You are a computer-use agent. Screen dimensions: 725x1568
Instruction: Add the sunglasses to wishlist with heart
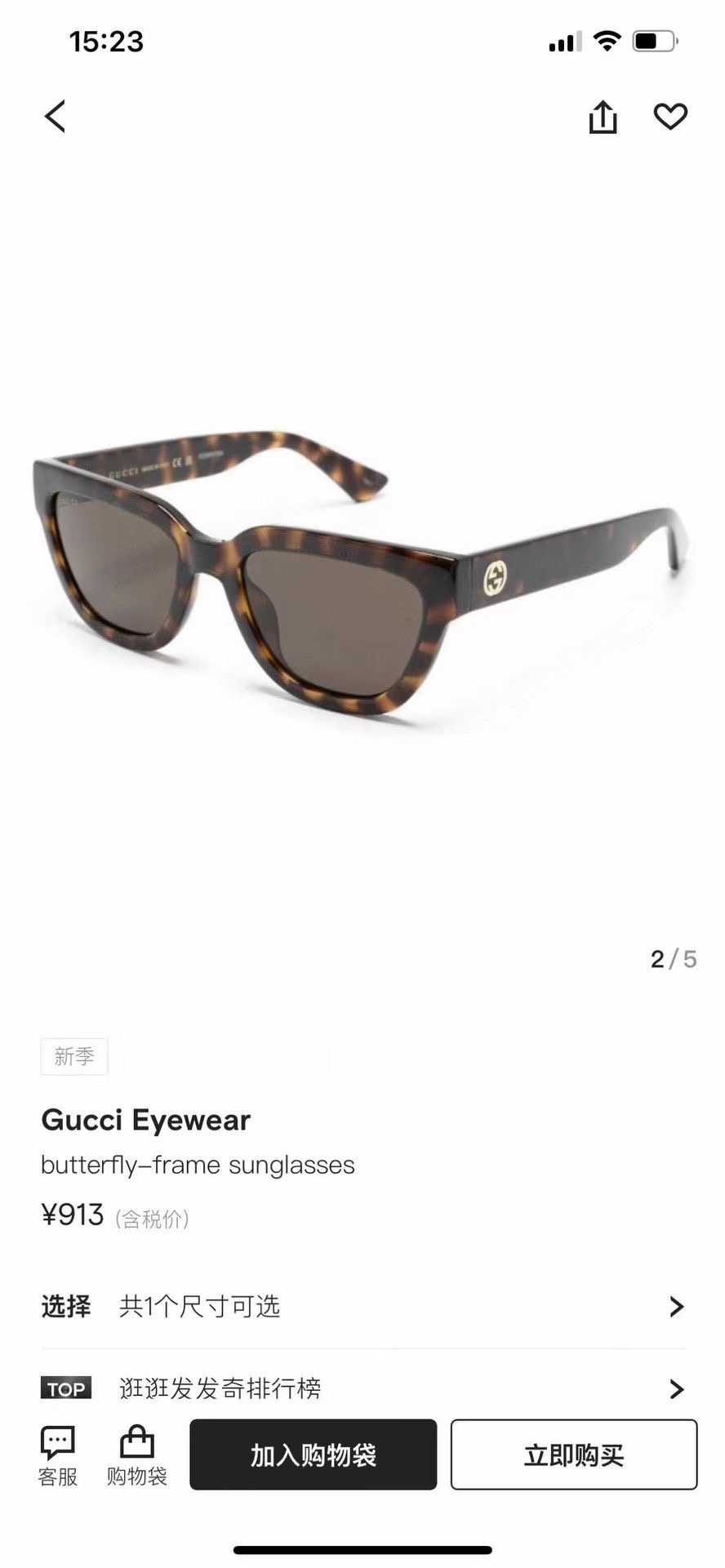coord(670,117)
